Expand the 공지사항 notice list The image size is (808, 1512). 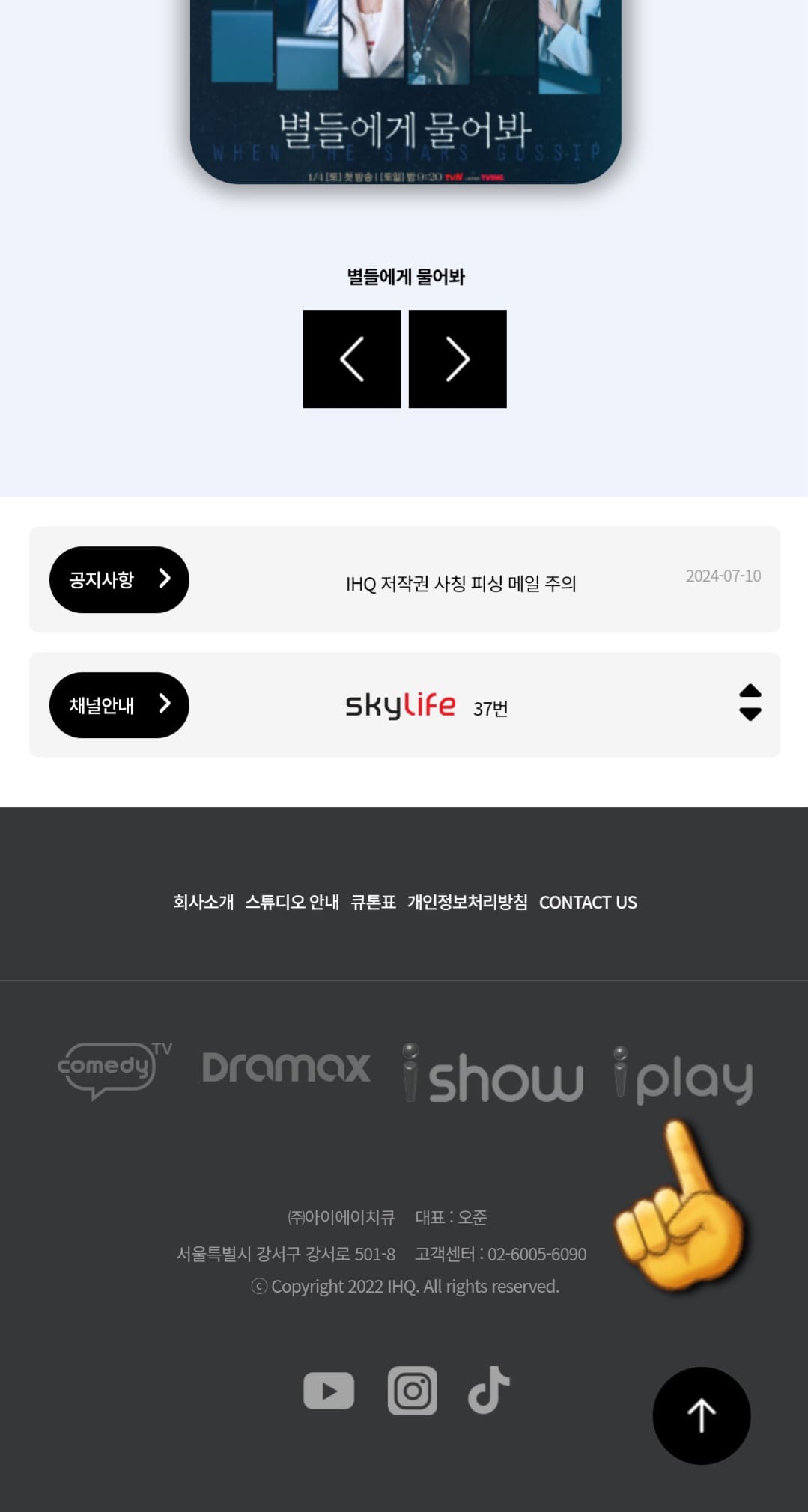point(118,579)
